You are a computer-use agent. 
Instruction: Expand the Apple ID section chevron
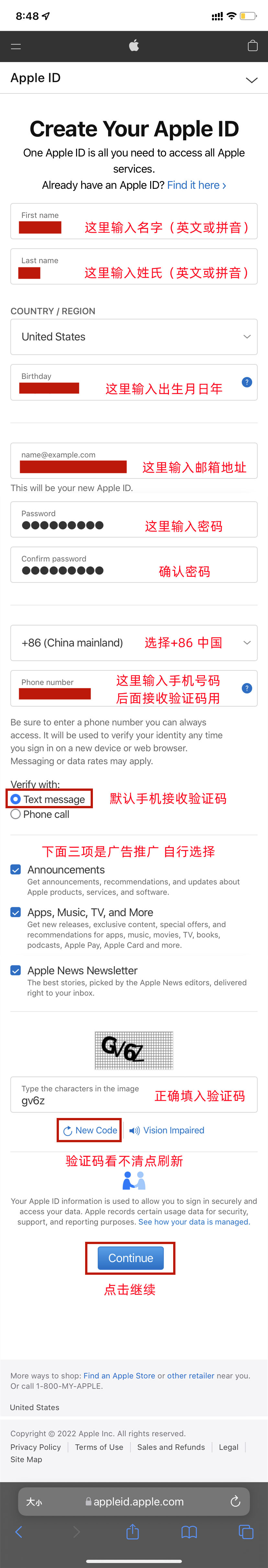pyautogui.click(x=251, y=80)
